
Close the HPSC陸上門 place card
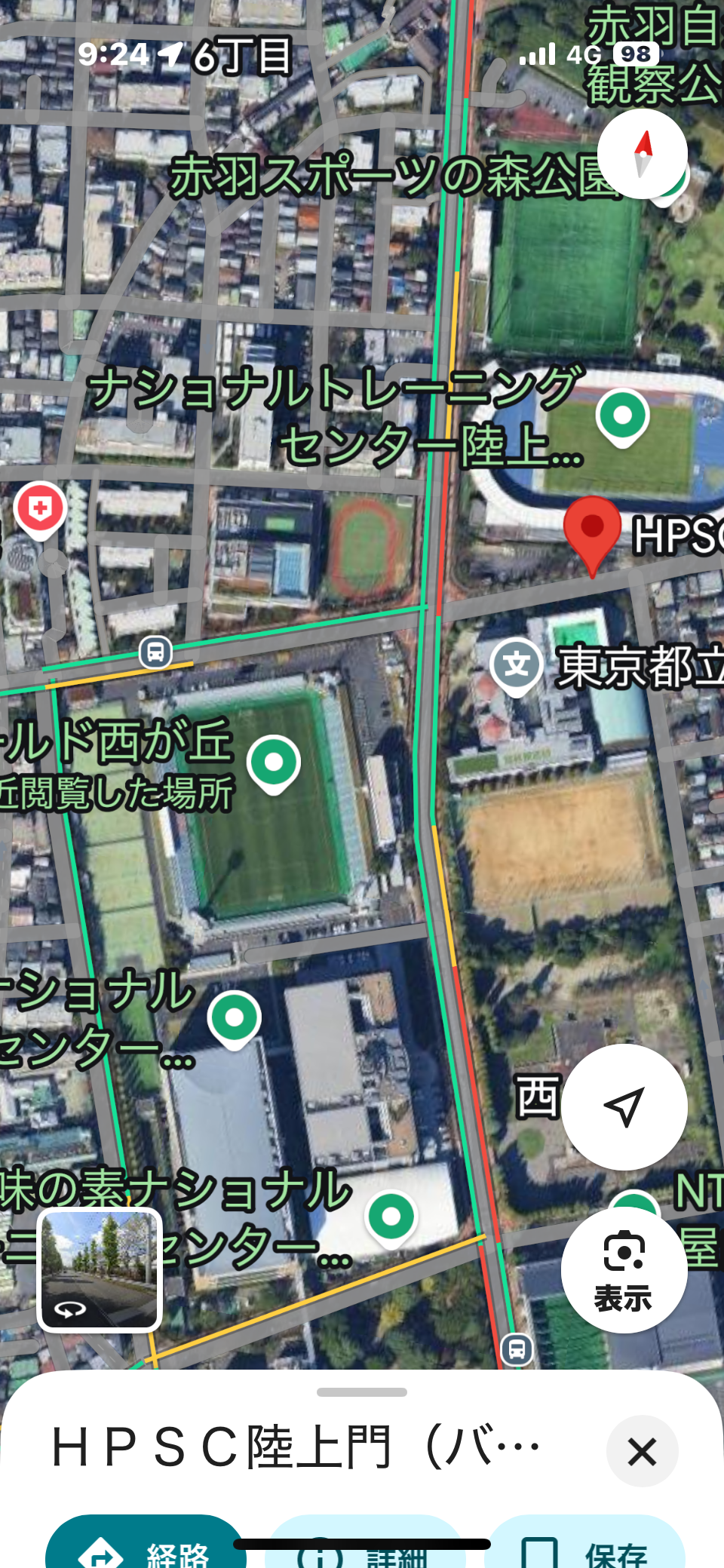642,1451
